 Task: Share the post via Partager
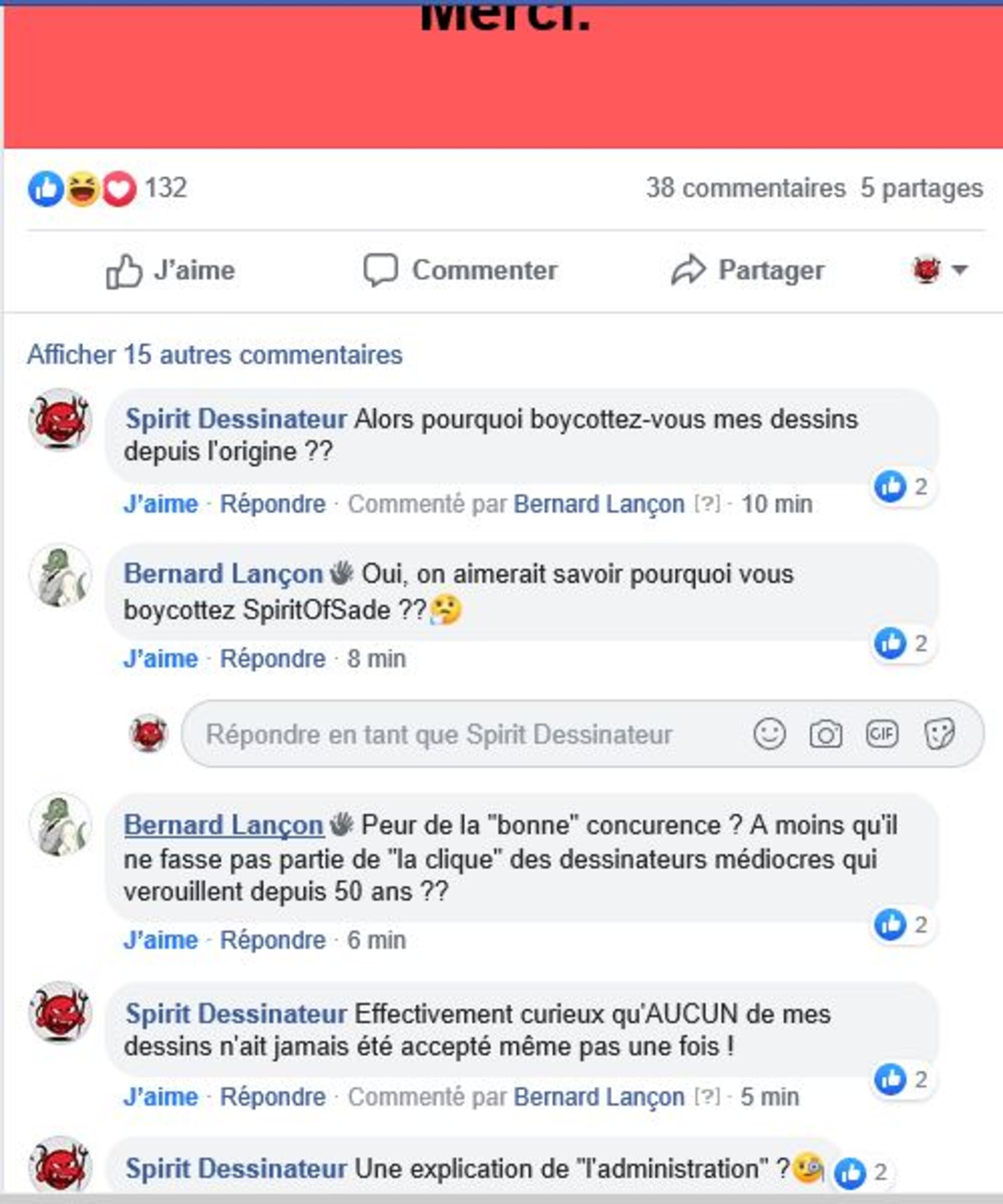(x=748, y=271)
